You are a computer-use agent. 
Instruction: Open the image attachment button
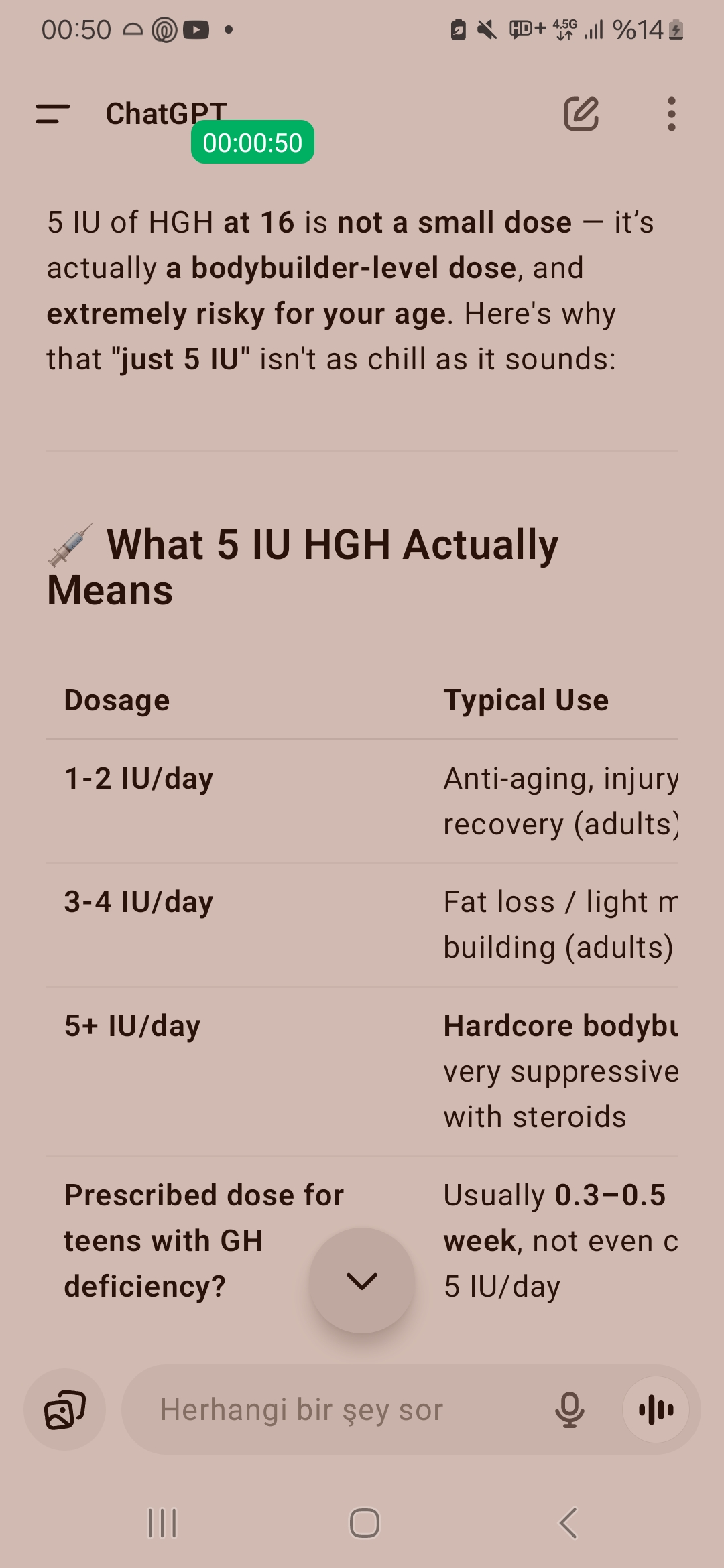[64, 1409]
